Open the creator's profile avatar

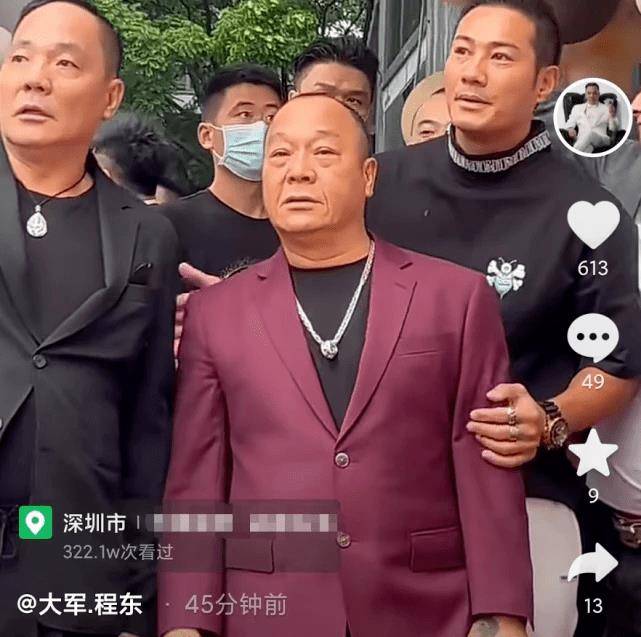tap(592, 117)
